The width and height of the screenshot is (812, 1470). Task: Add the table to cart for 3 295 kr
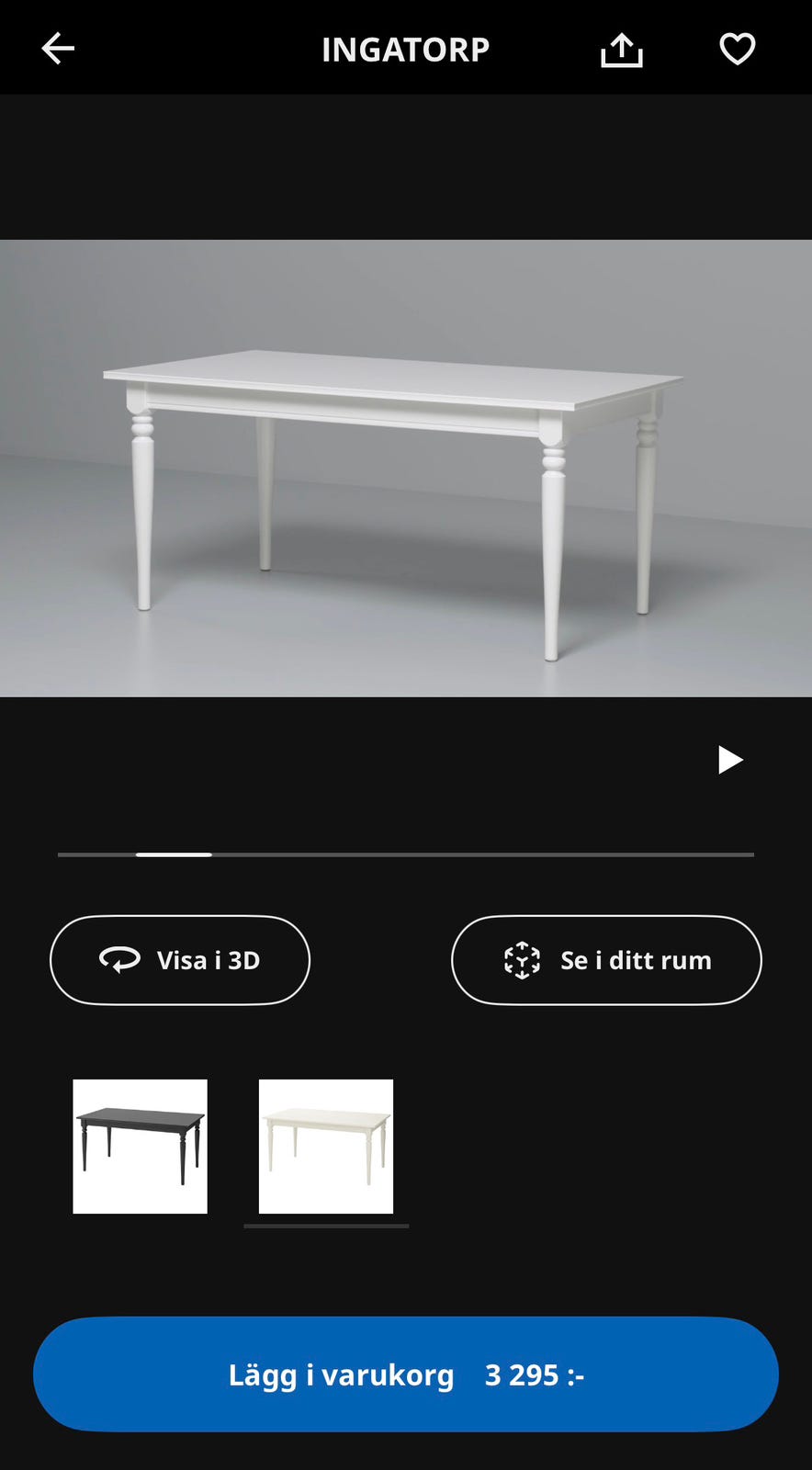tap(406, 1374)
